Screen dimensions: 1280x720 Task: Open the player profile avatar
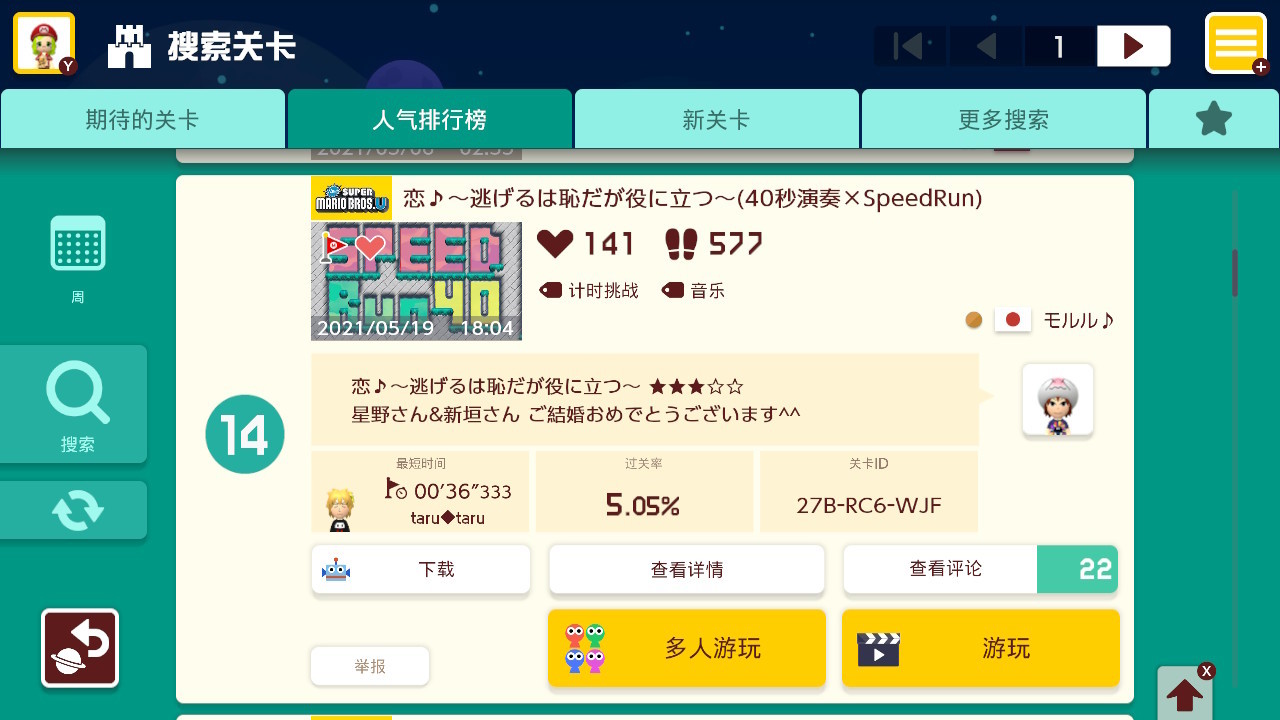point(44,44)
